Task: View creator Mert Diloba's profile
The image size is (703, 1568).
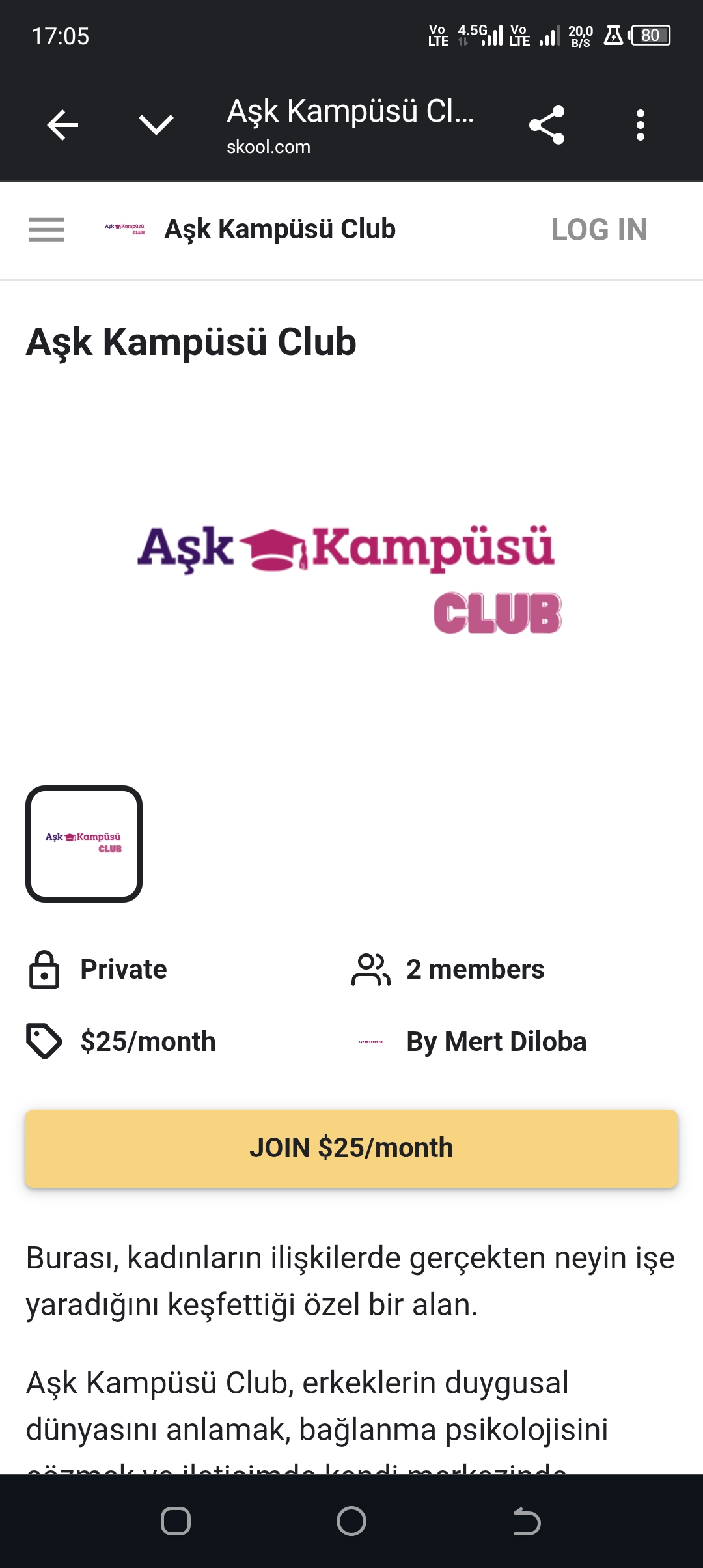Action: (496, 1042)
